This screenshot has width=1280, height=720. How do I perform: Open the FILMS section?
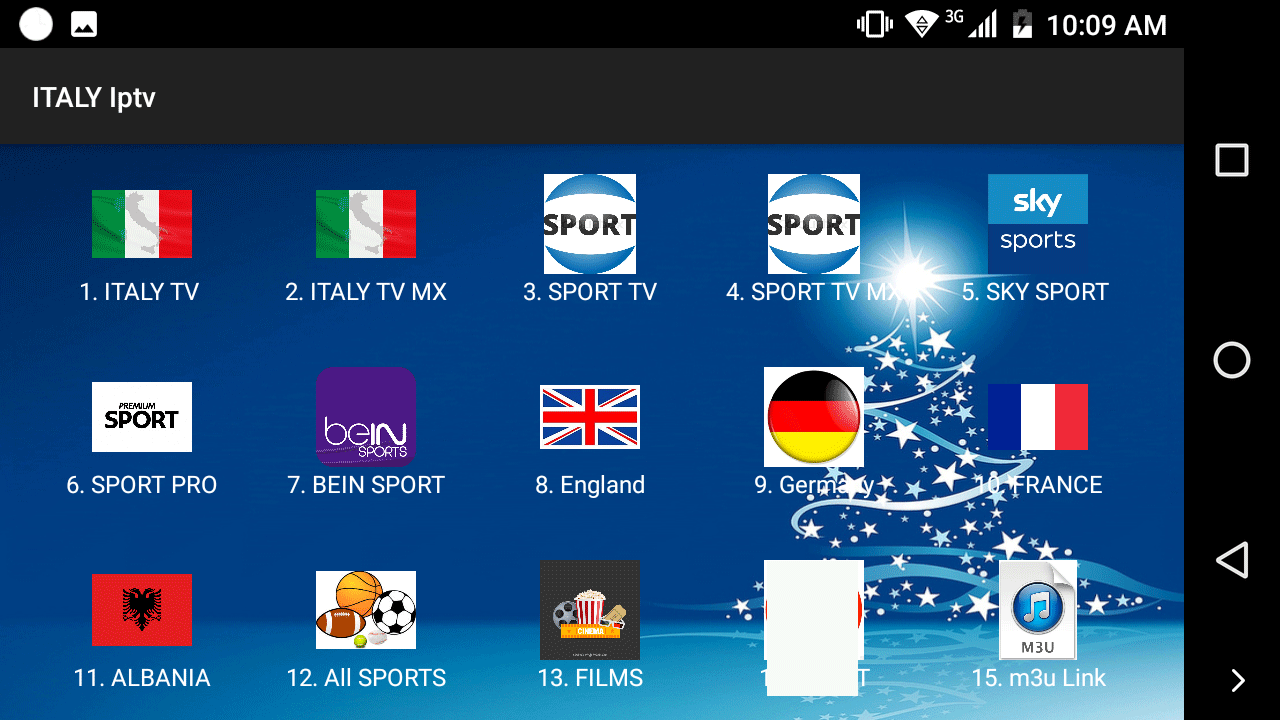[590, 610]
